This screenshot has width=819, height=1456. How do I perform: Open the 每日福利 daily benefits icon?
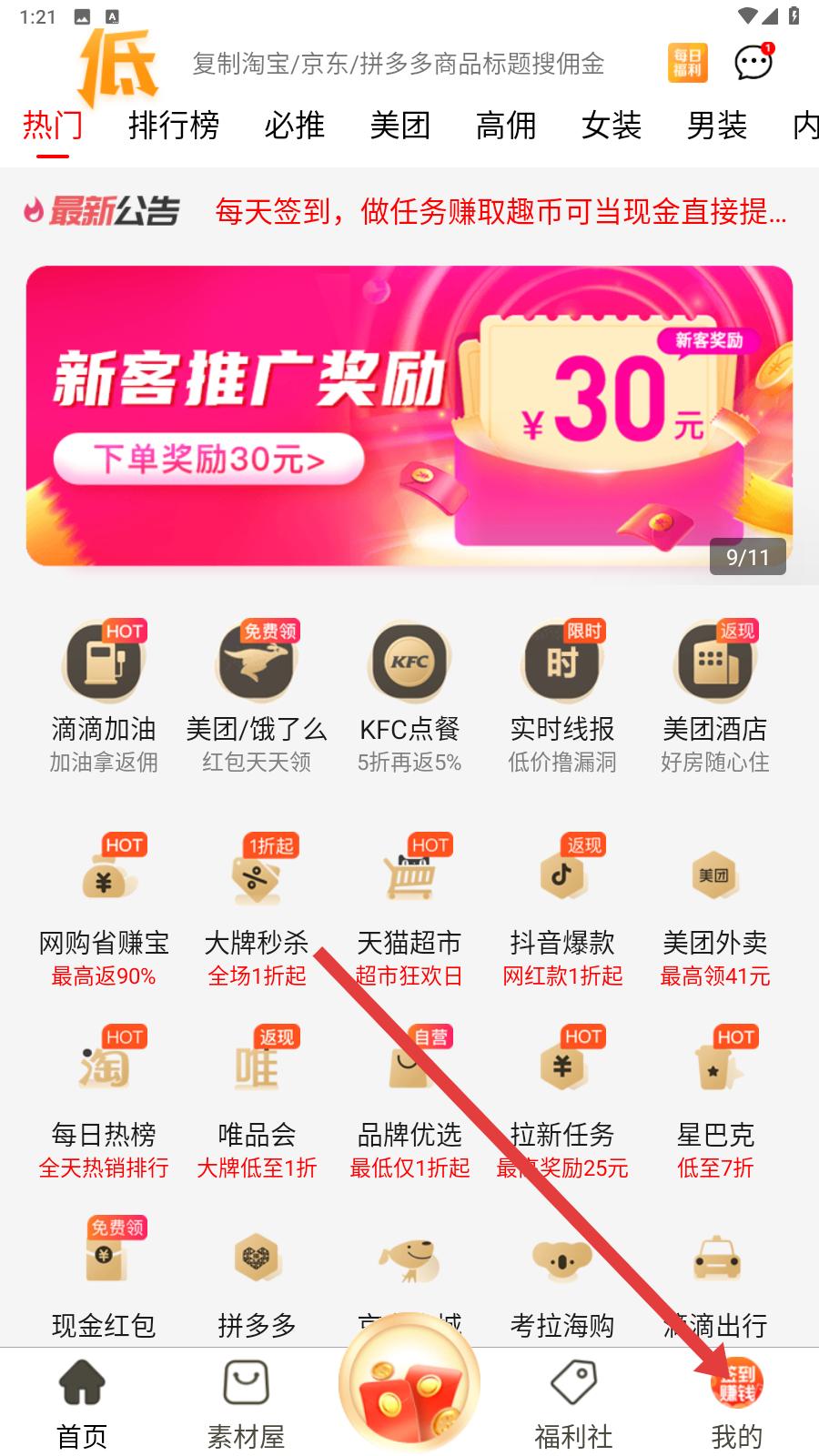point(687,63)
